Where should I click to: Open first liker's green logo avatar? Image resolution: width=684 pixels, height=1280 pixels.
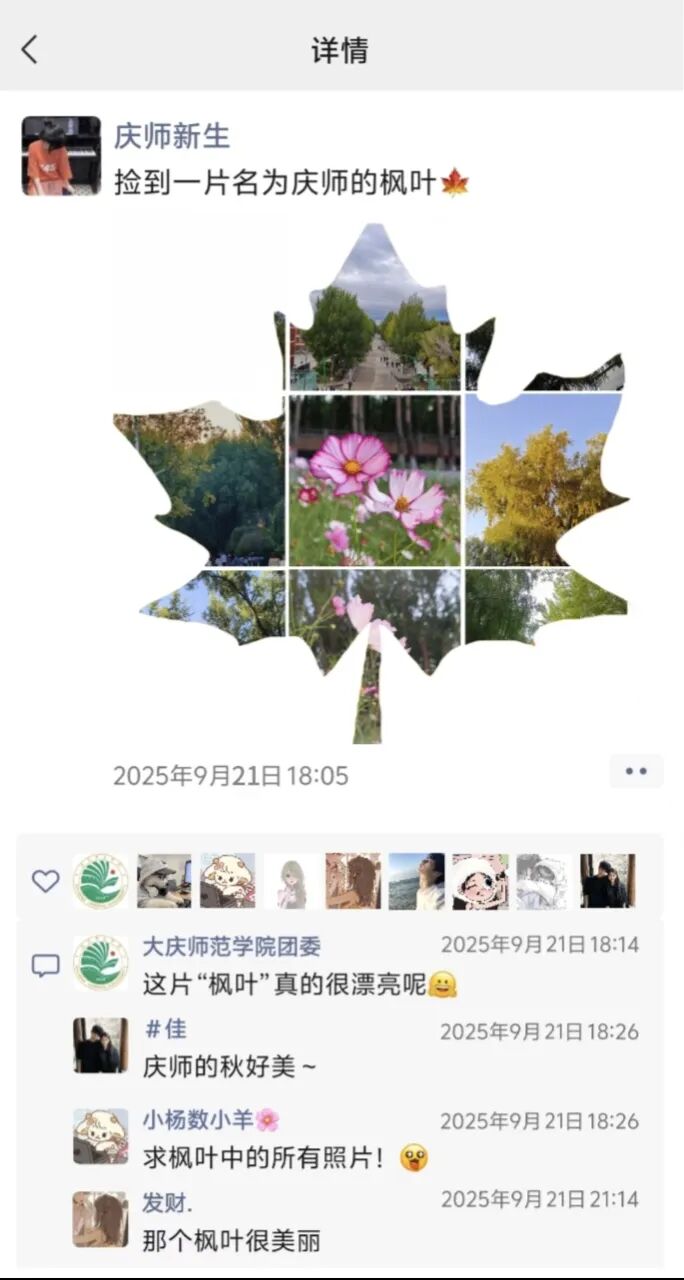[x=100, y=881]
